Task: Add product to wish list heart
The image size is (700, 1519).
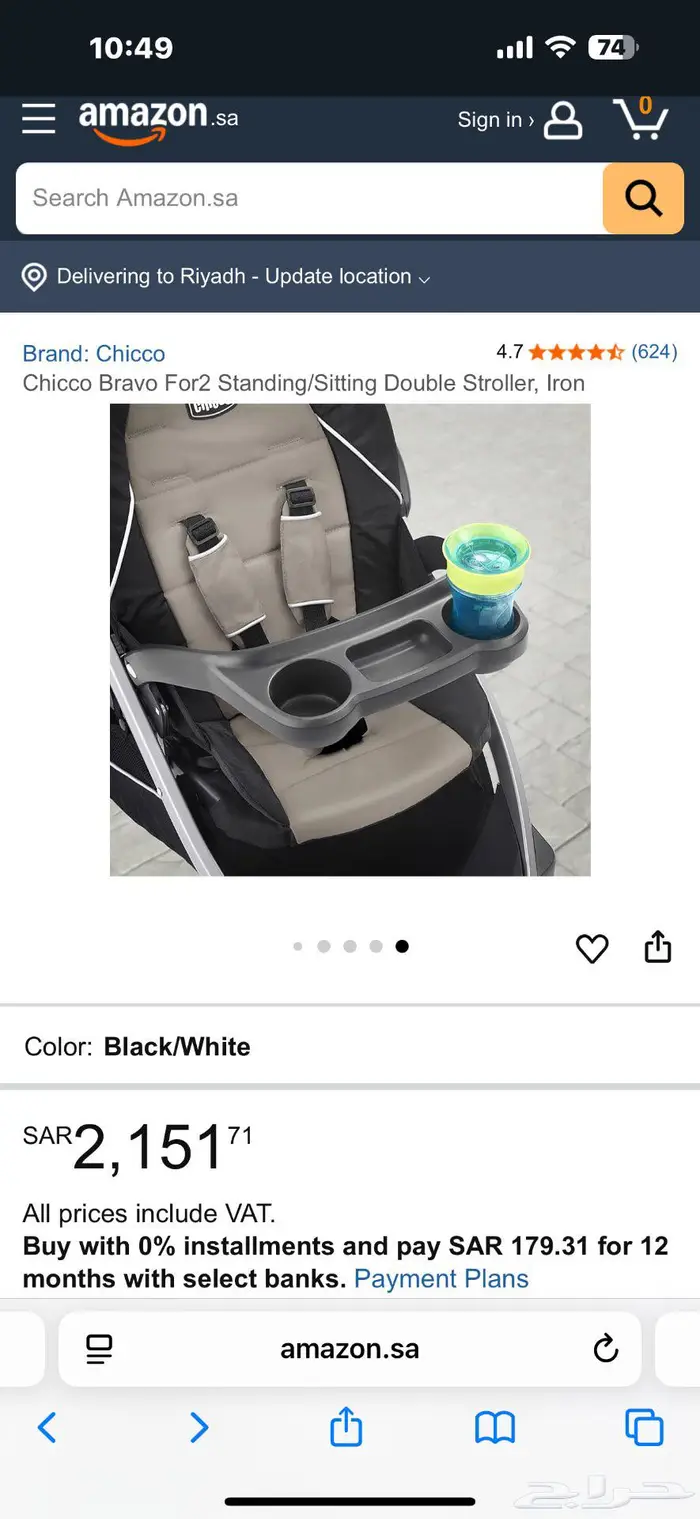Action: pos(592,948)
